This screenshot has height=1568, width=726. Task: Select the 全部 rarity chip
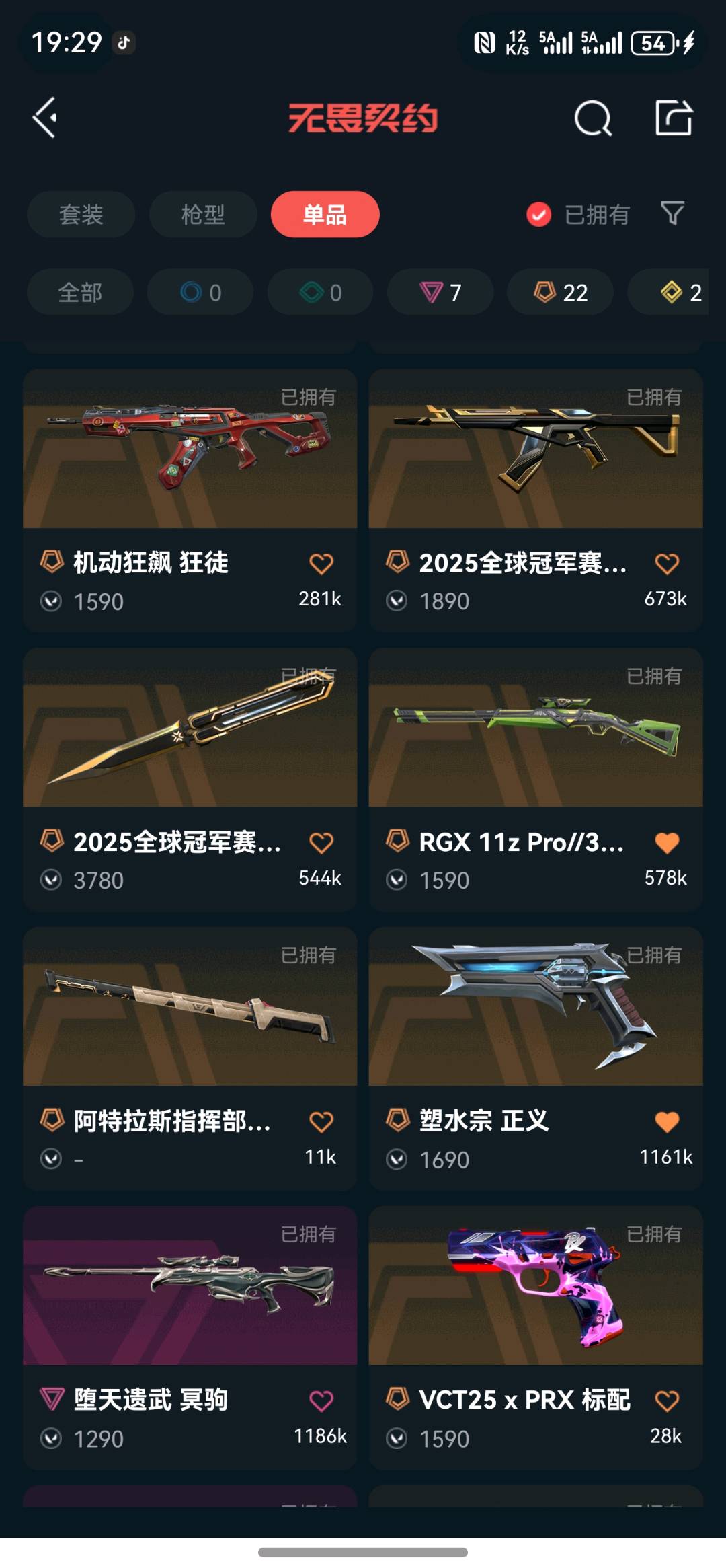(x=80, y=292)
